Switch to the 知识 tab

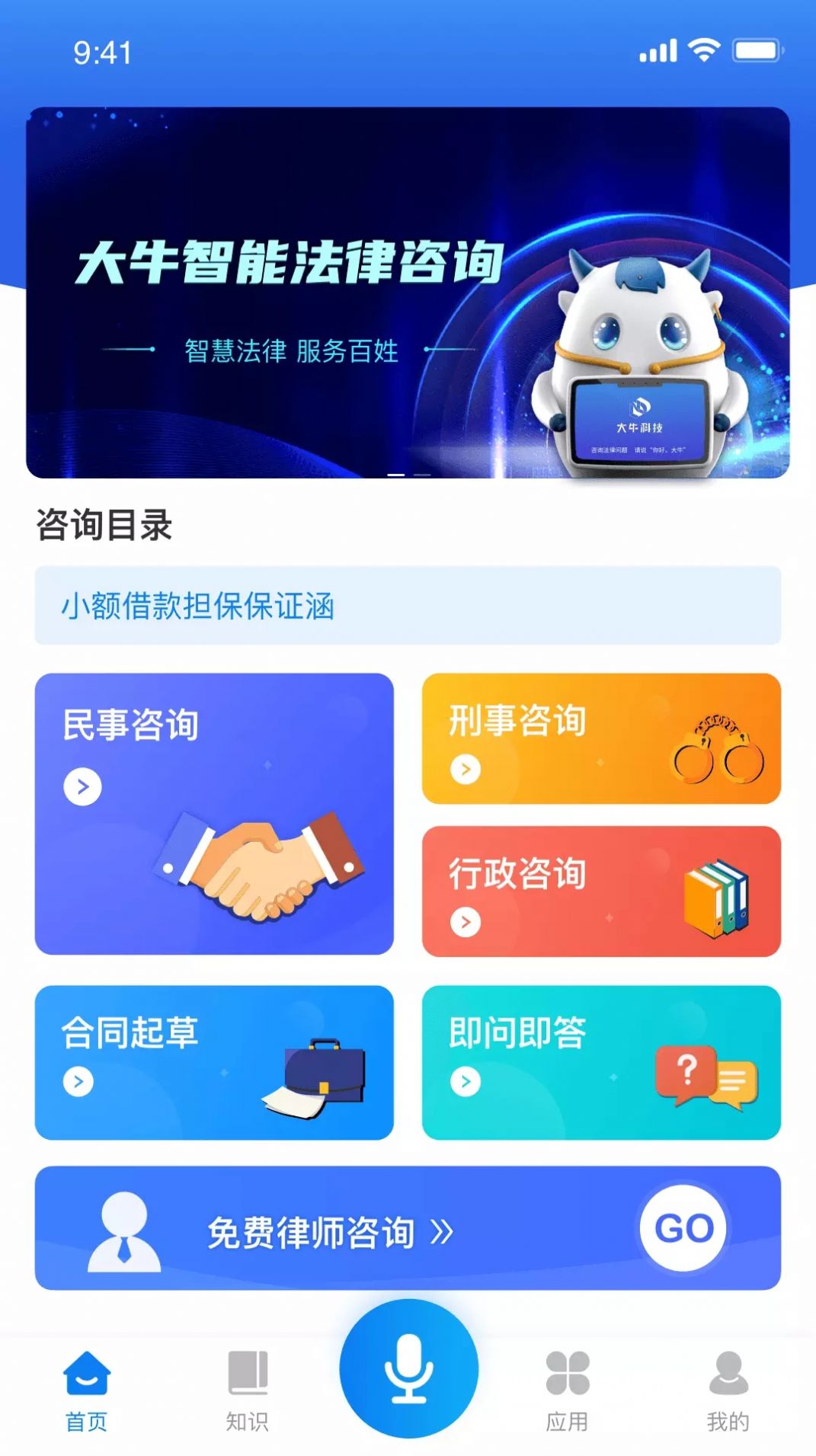tap(248, 1390)
